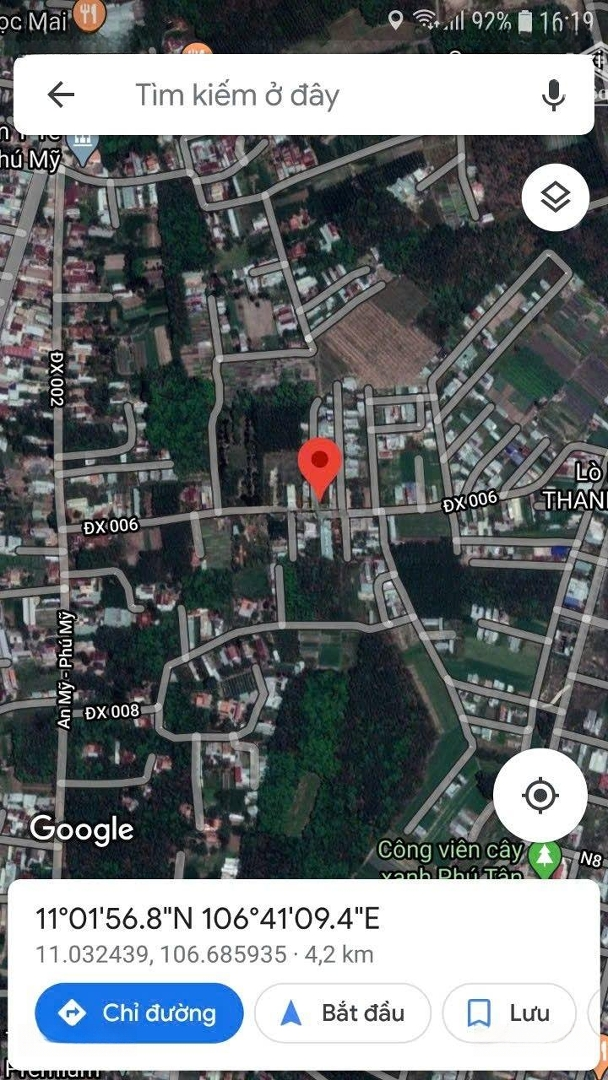Image resolution: width=608 pixels, height=1080 pixels.
Task: Open the map layers selector
Action: pyautogui.click(x=555, y=198)
